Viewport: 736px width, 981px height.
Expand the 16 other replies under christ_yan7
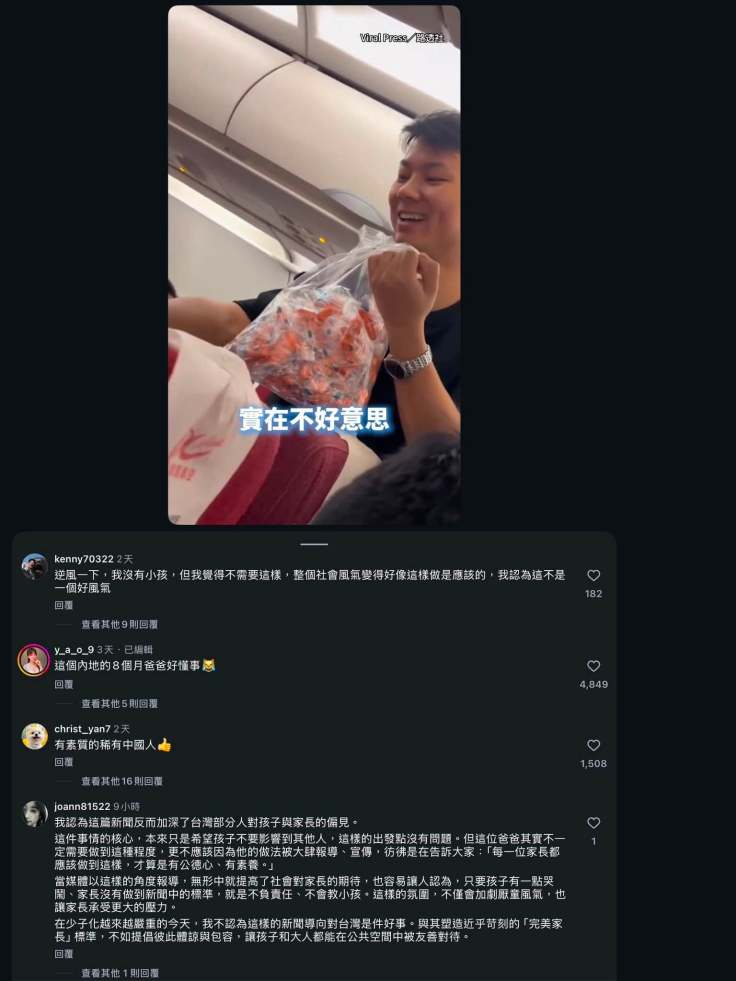click(x=122, y=781)
